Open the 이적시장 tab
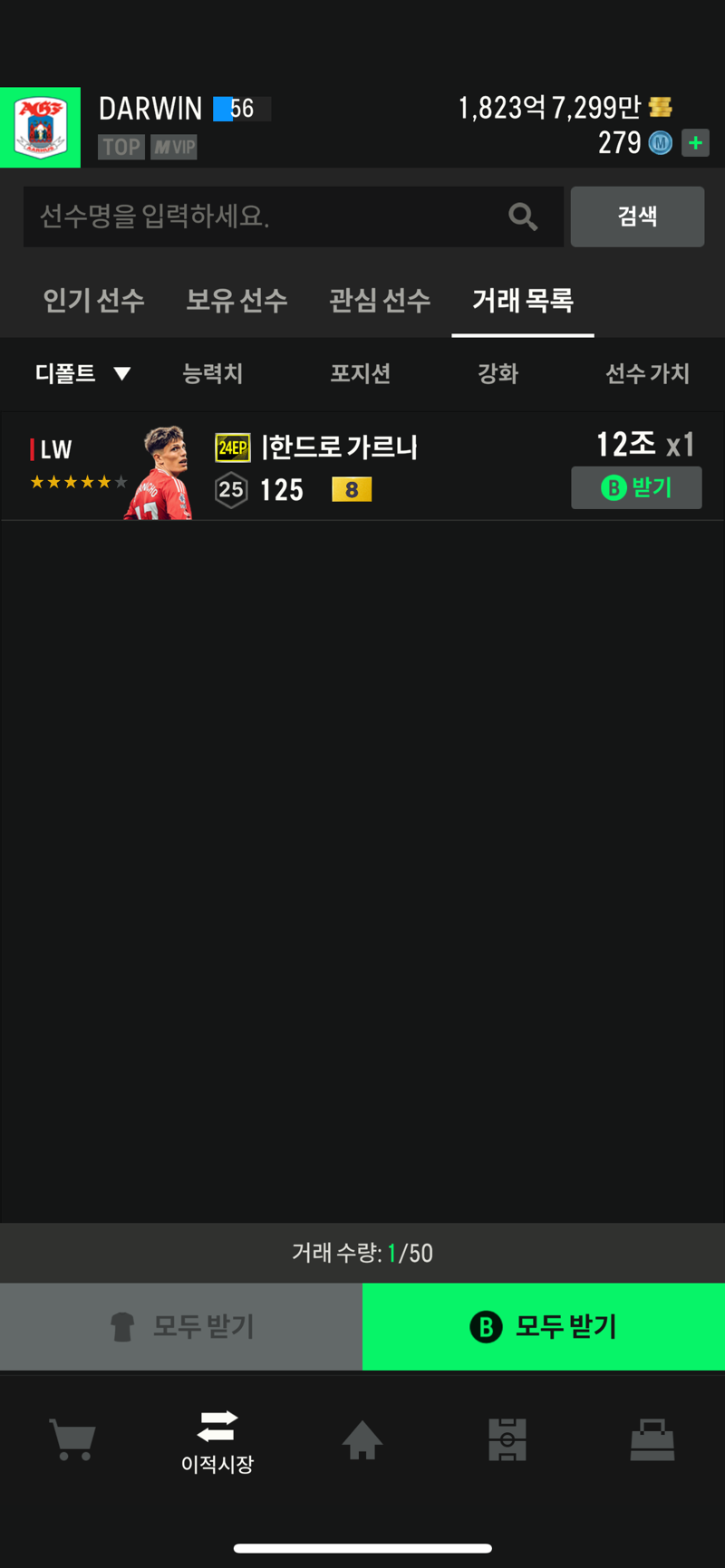Image resolution: width=725 pixels, height=1568 pixels. (x=217, y=1439)
